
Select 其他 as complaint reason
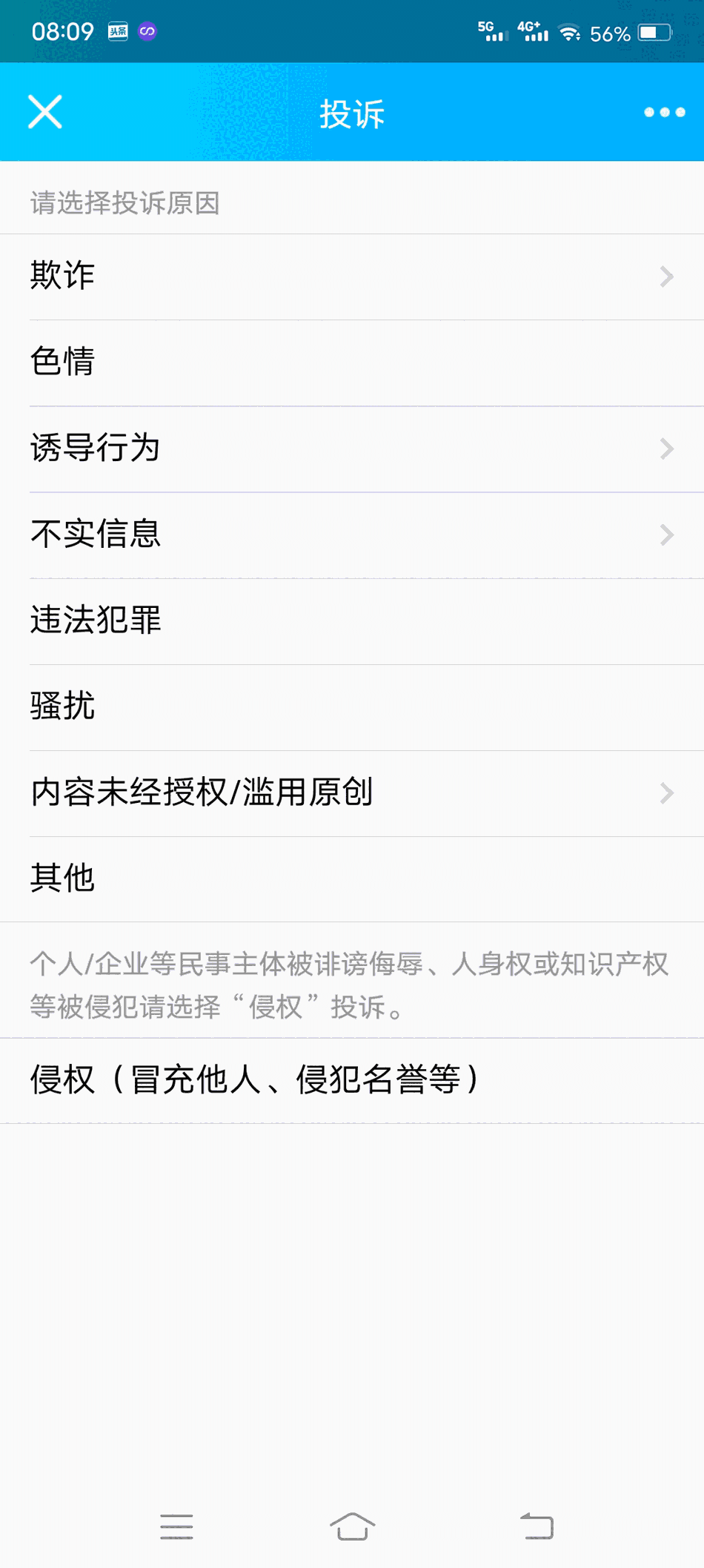352,879
